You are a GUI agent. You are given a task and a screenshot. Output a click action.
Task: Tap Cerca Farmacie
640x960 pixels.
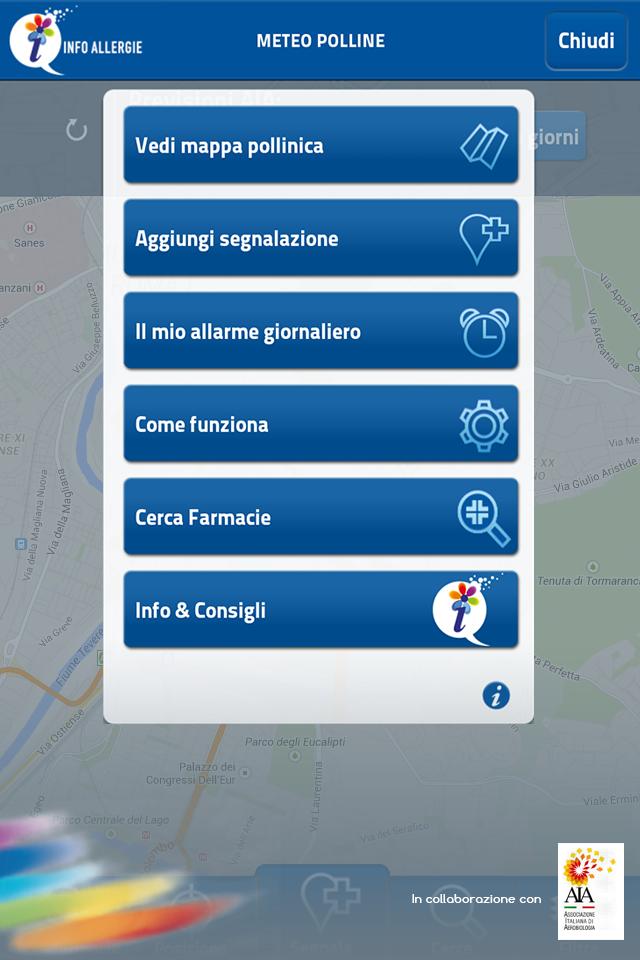320,518
